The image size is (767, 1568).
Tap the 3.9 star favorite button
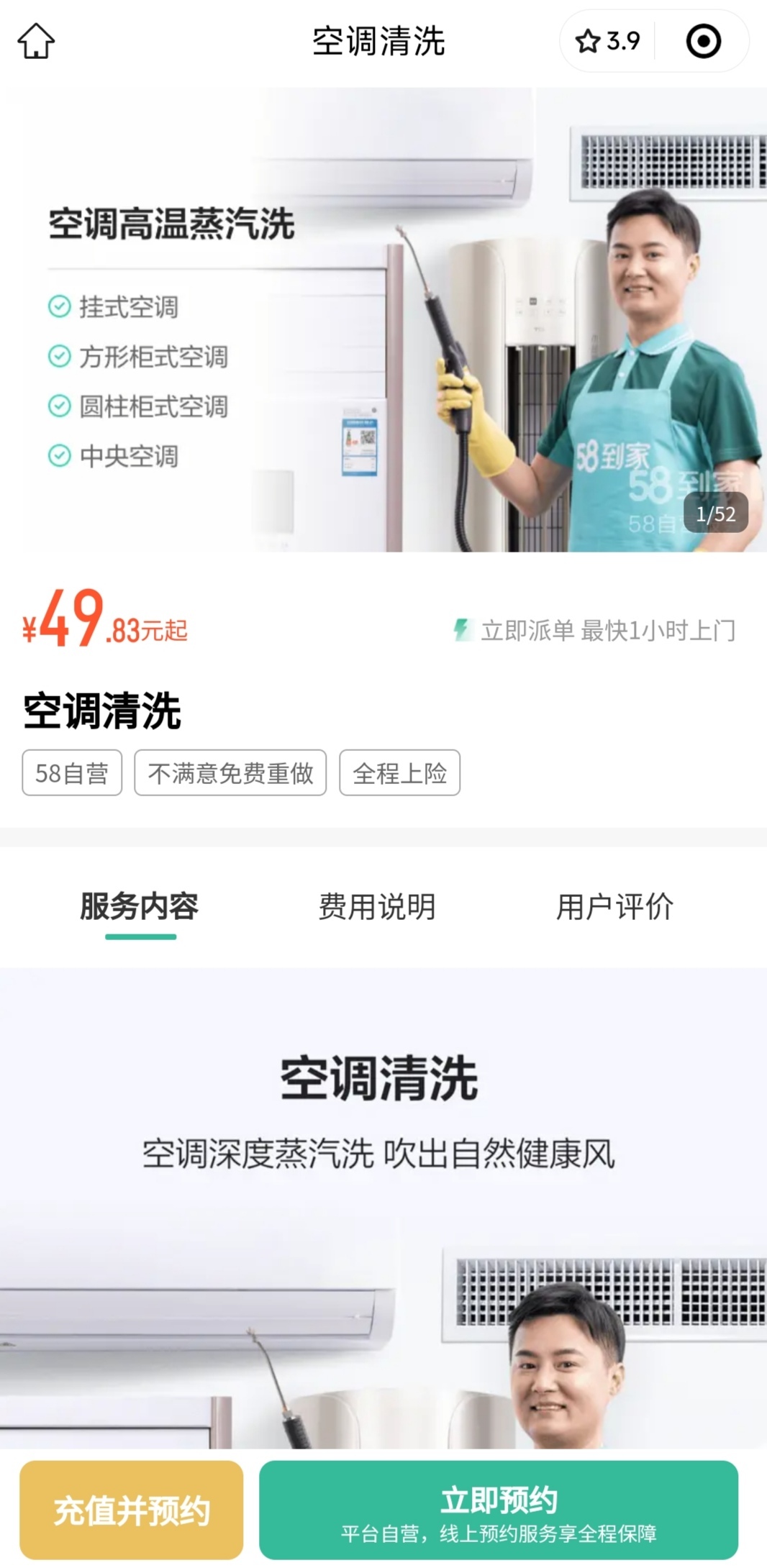(x=608, y=41)
